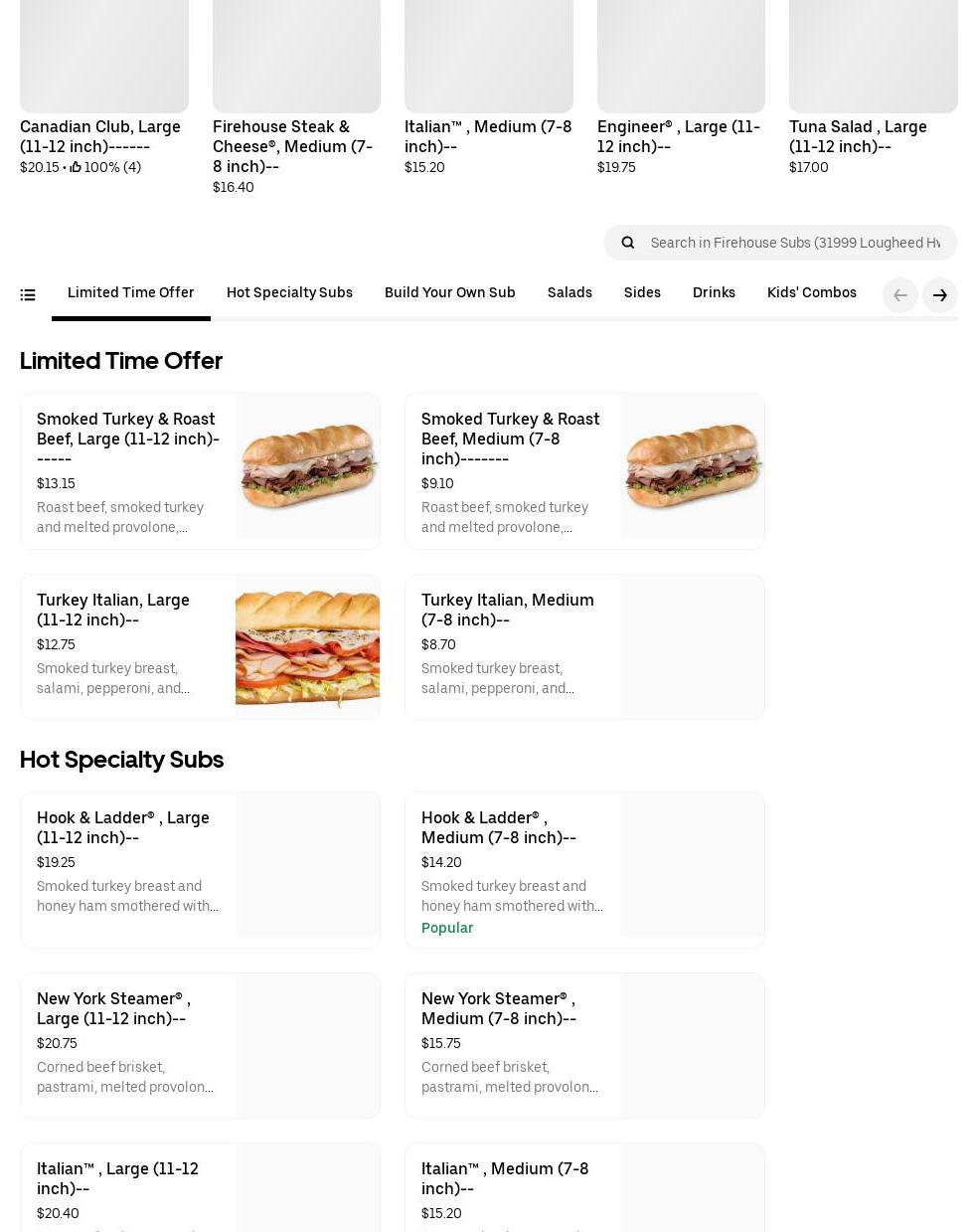The height and width of the screenshot is (1232, 978).
Task: Select the popular Hook & Ladder, Medium
Action: 584,869
